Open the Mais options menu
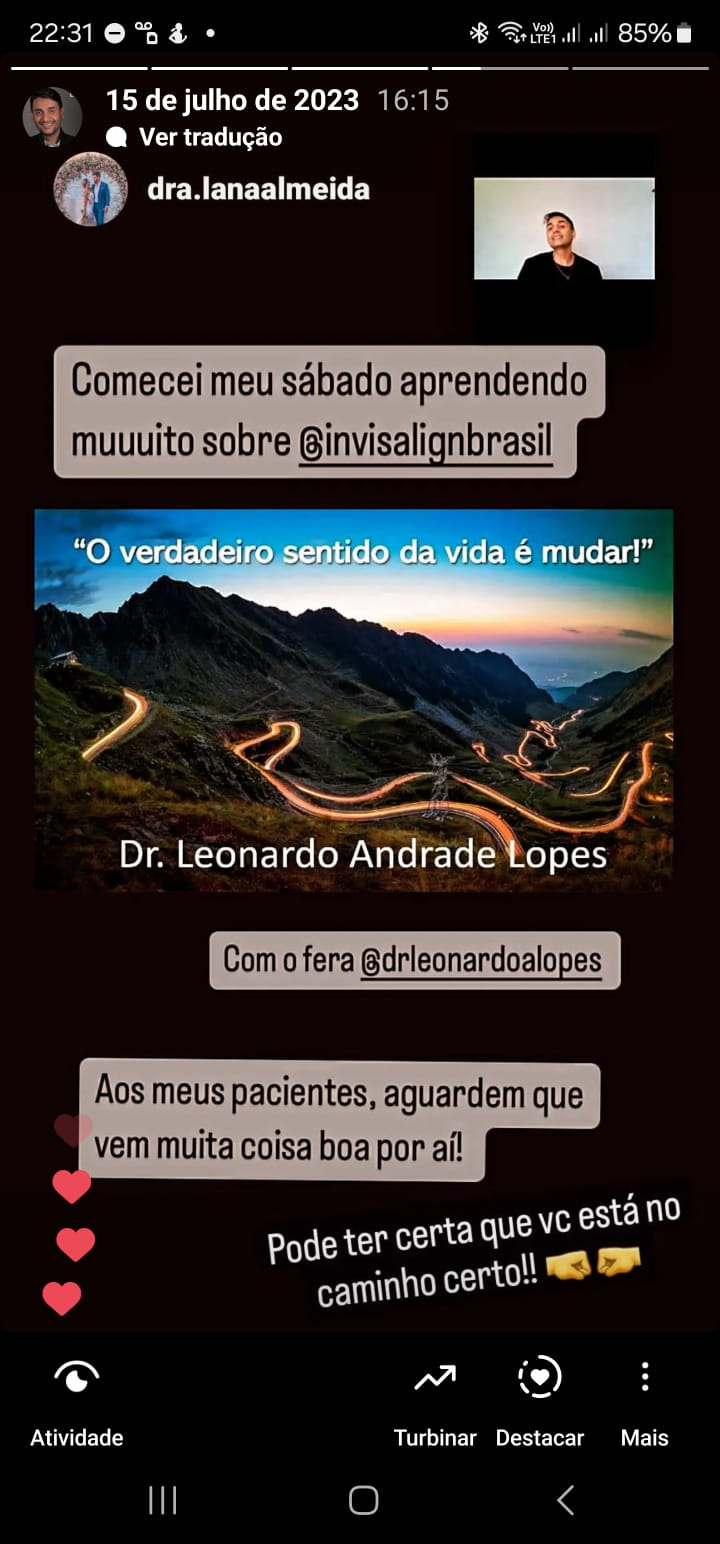This screenshot has height=1544, width=720. 644,1400
